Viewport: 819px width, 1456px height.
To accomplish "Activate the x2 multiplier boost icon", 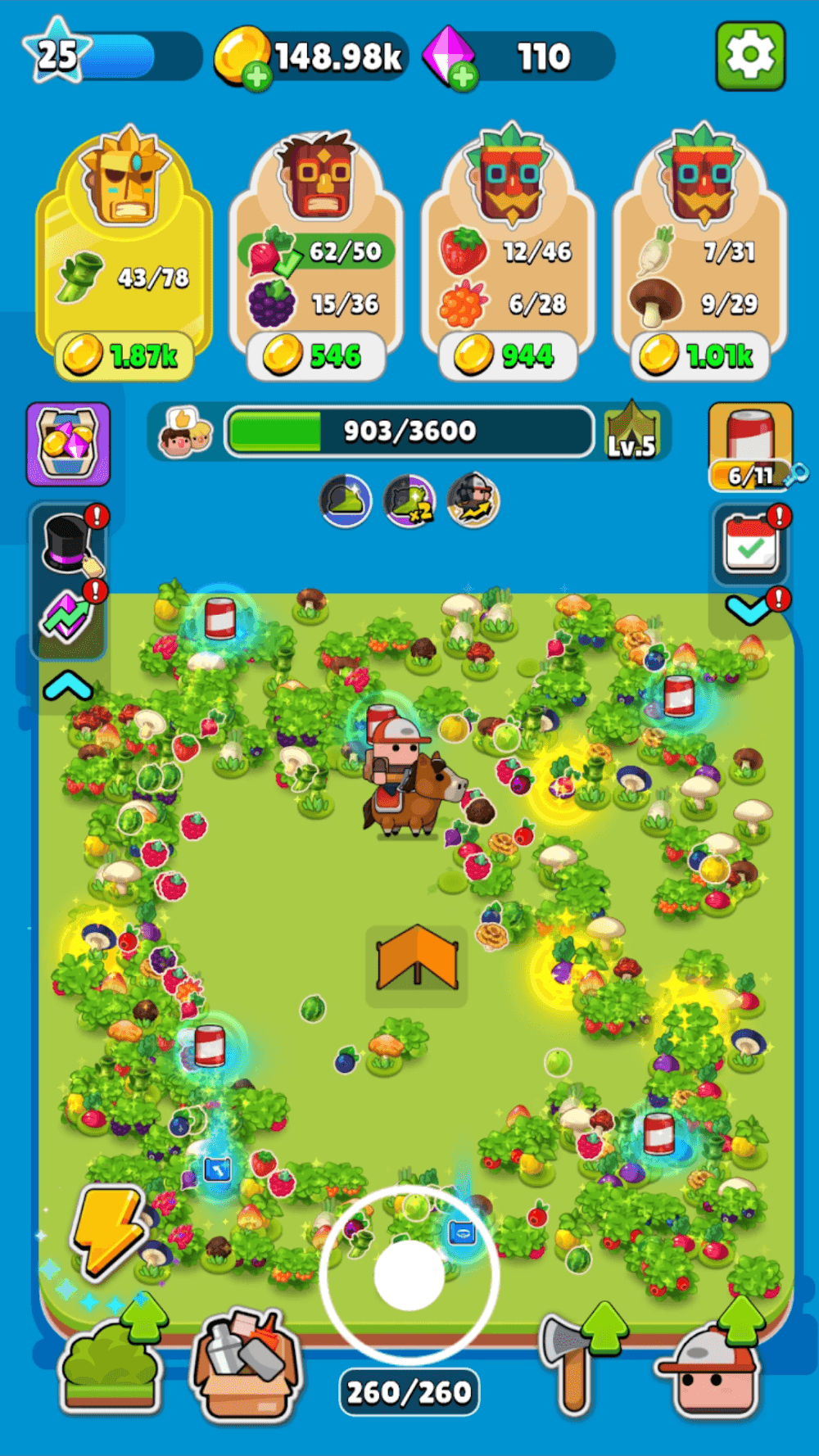I will (409, 500).
